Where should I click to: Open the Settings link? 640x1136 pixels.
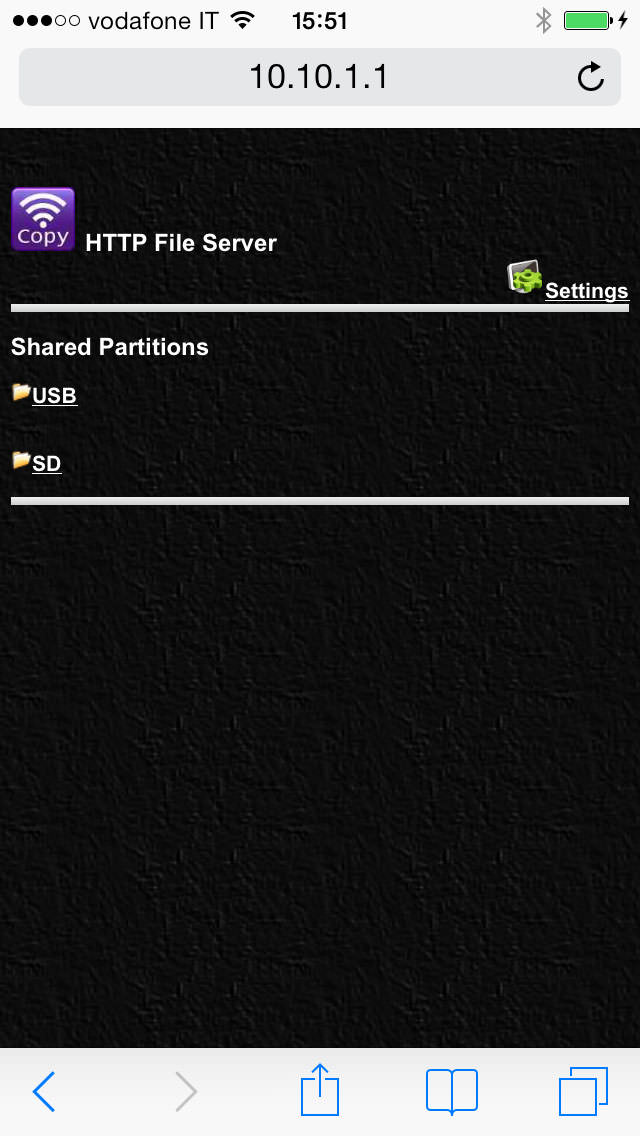pyautogui.click(x=585, y=291)
